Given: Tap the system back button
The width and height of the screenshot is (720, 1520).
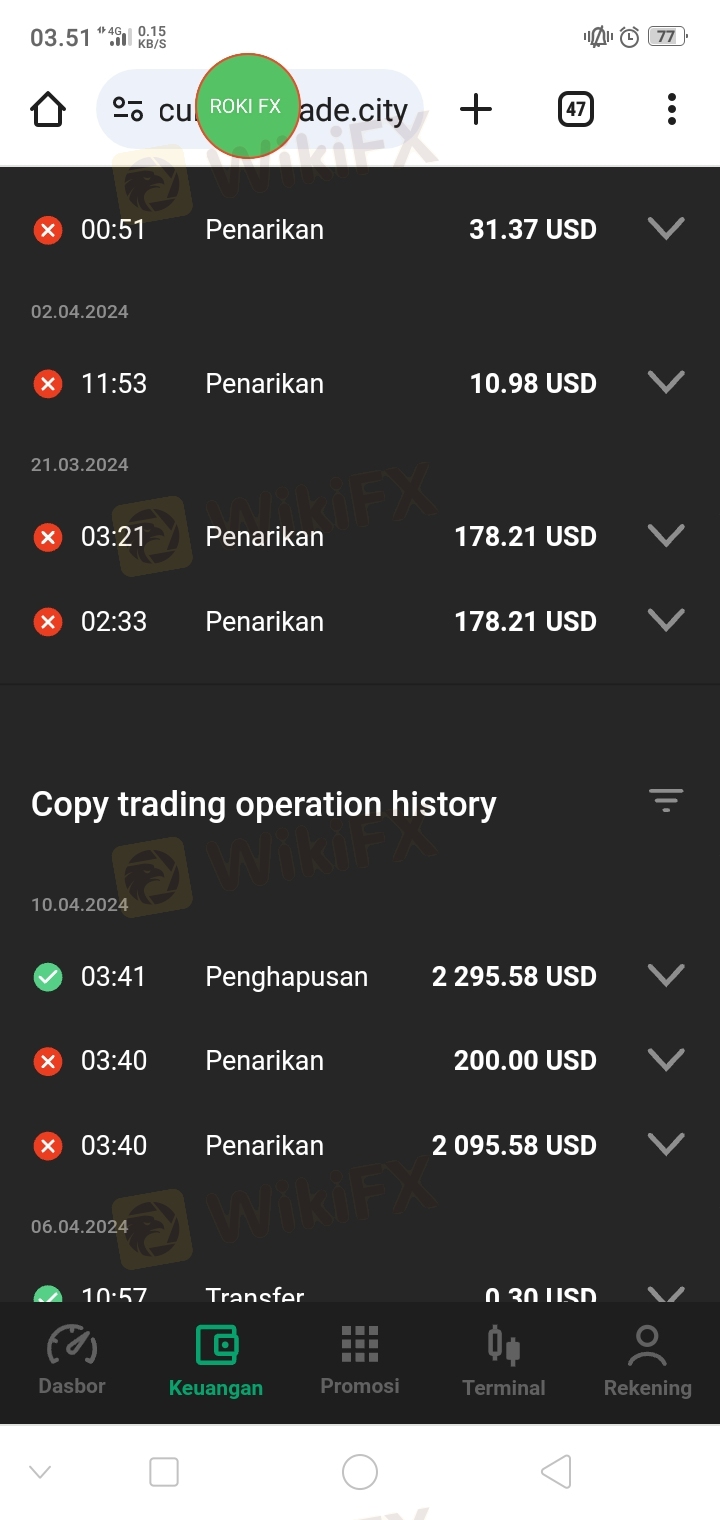Looking at the screenshot, I should [556, 1472].
